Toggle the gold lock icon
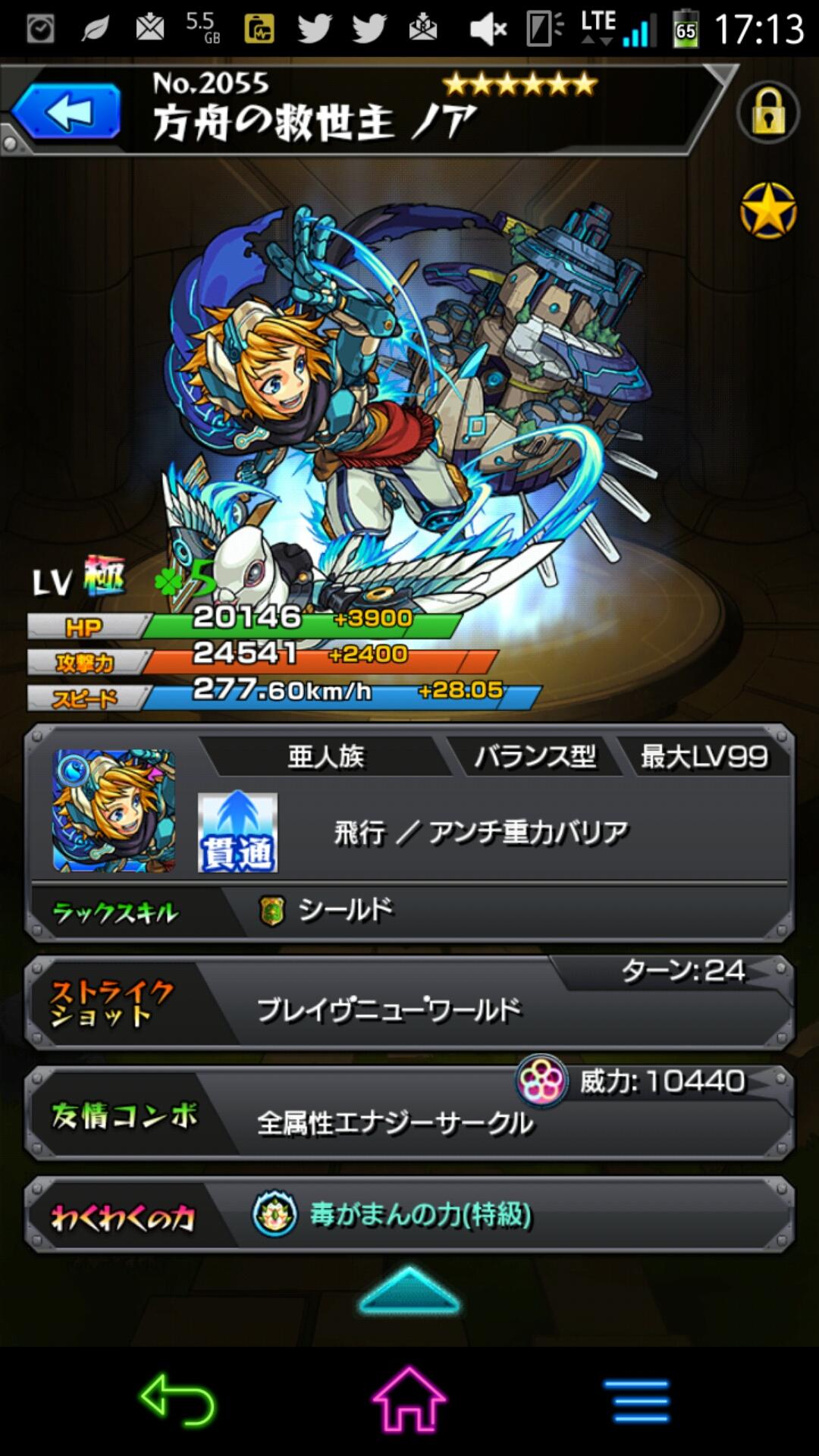 767,114
